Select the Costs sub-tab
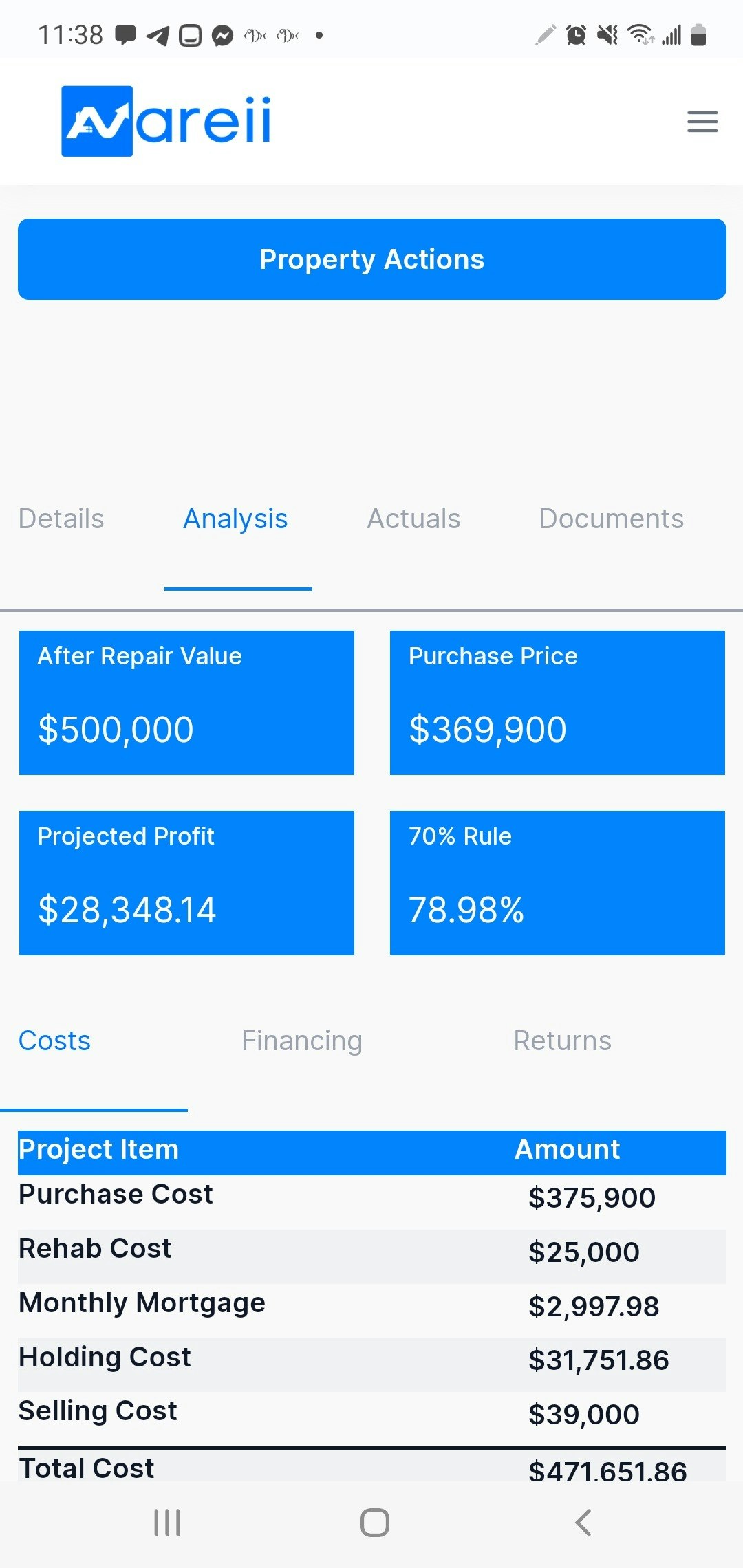 [x=54, y=1041]
